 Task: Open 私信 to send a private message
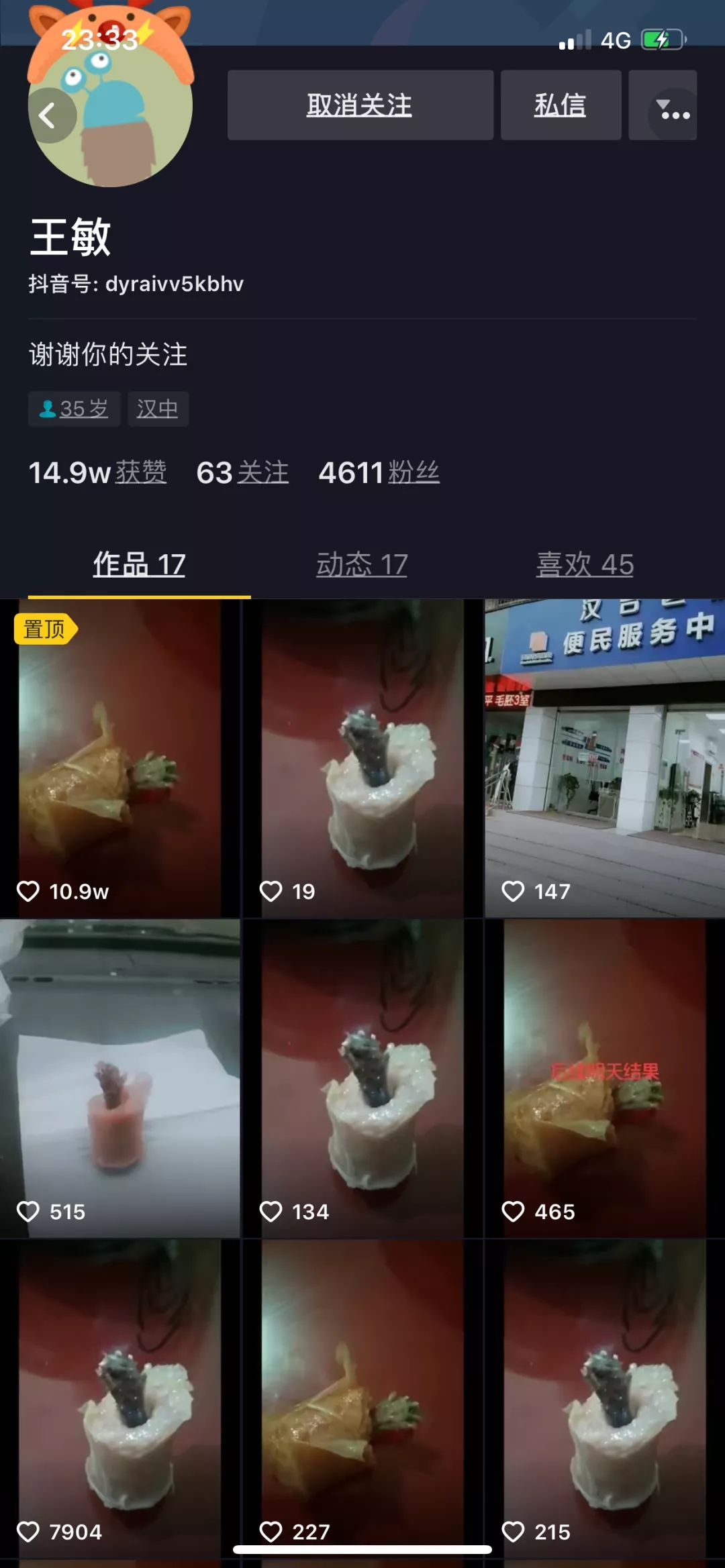pyautogui.click(x=561, y=105)
